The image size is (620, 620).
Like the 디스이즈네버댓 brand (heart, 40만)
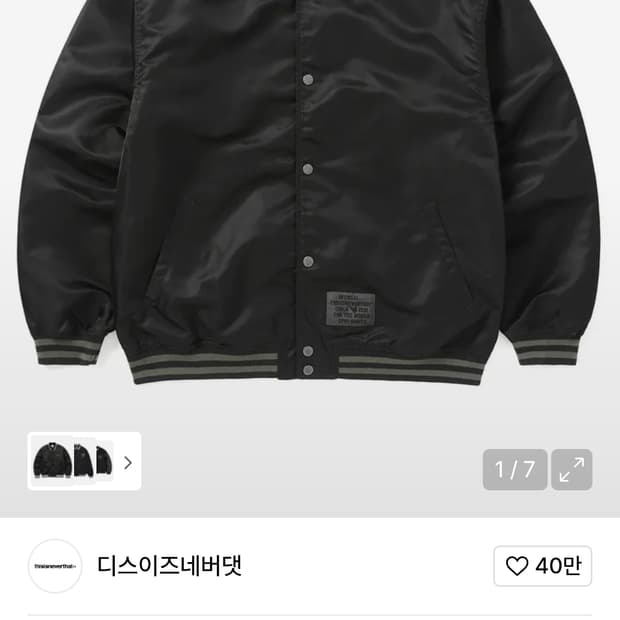tap(542, 566)
